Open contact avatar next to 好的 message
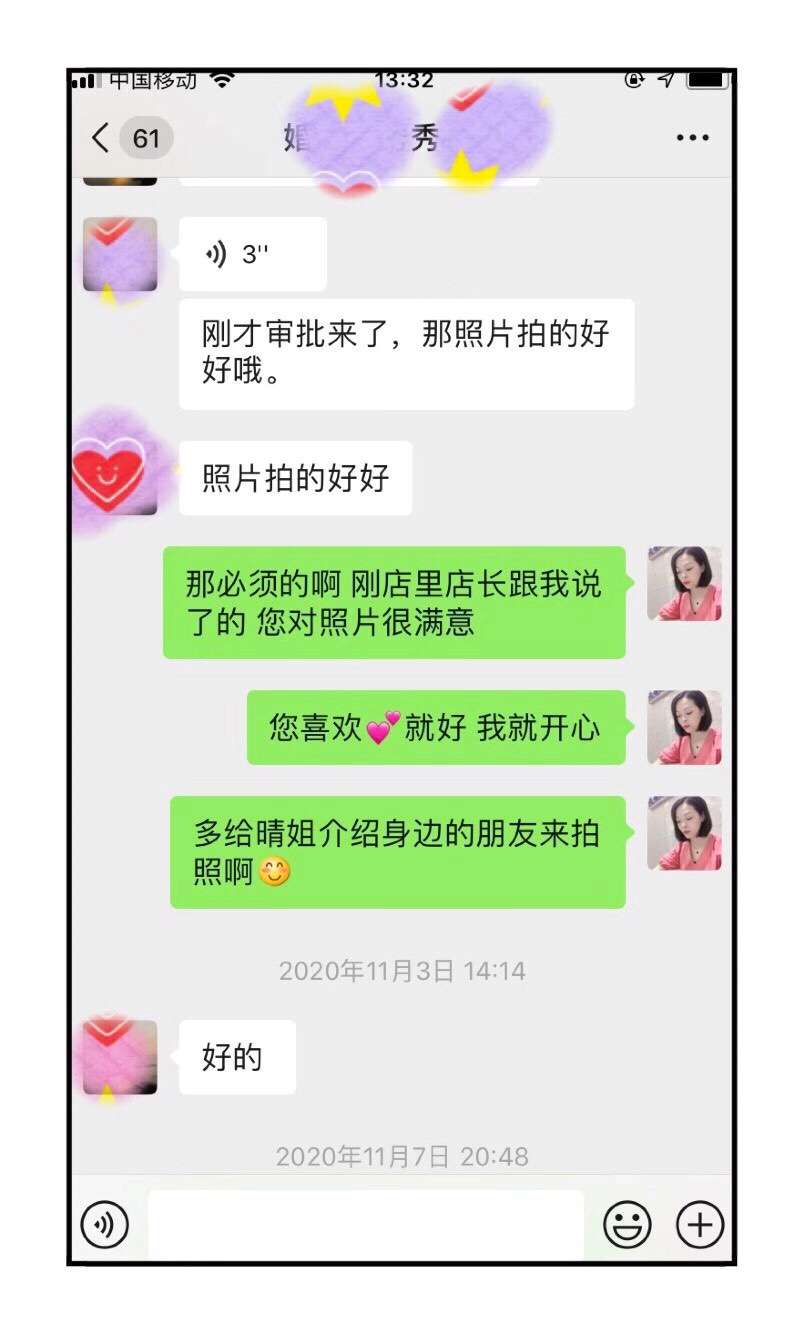 pos(120,1057)
